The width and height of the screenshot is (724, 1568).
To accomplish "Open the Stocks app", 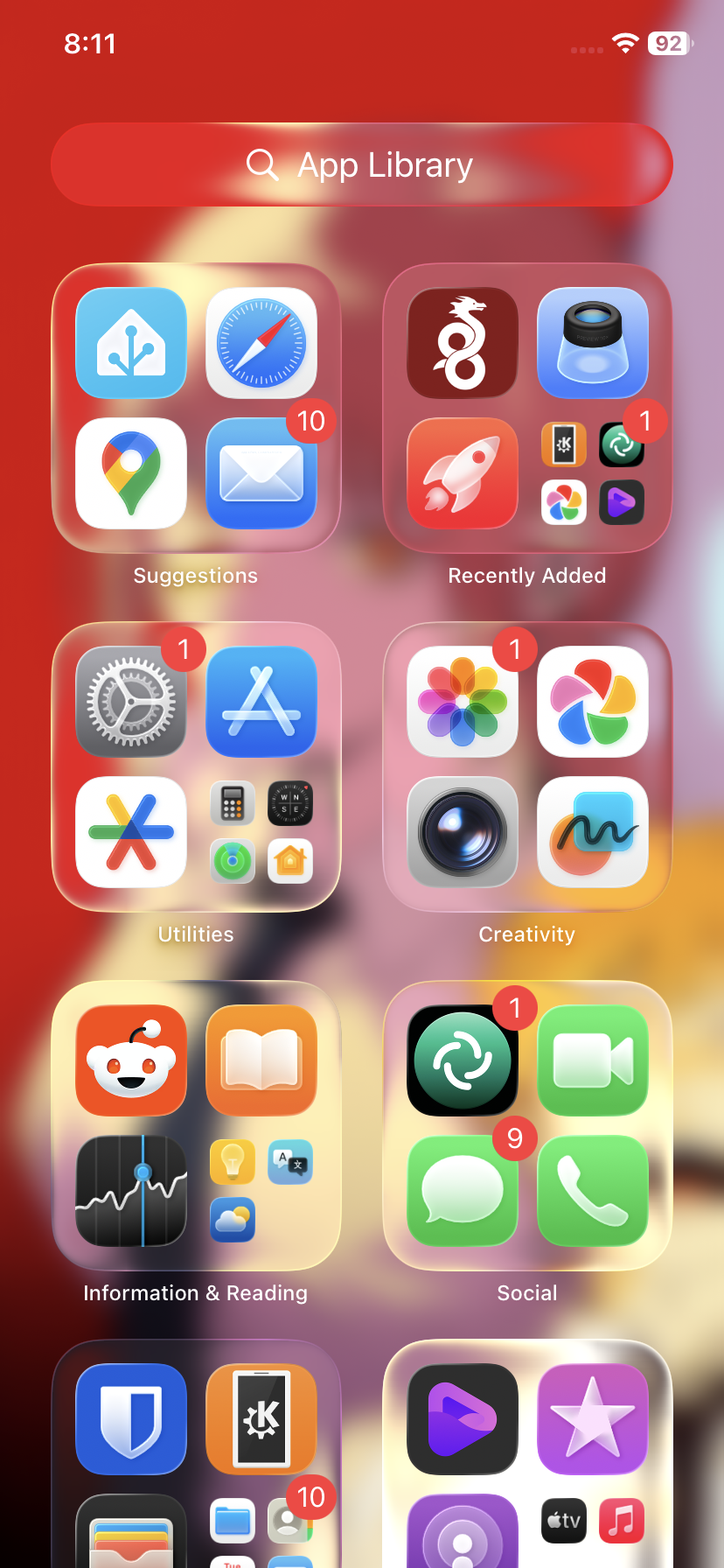I will 131,1191.
